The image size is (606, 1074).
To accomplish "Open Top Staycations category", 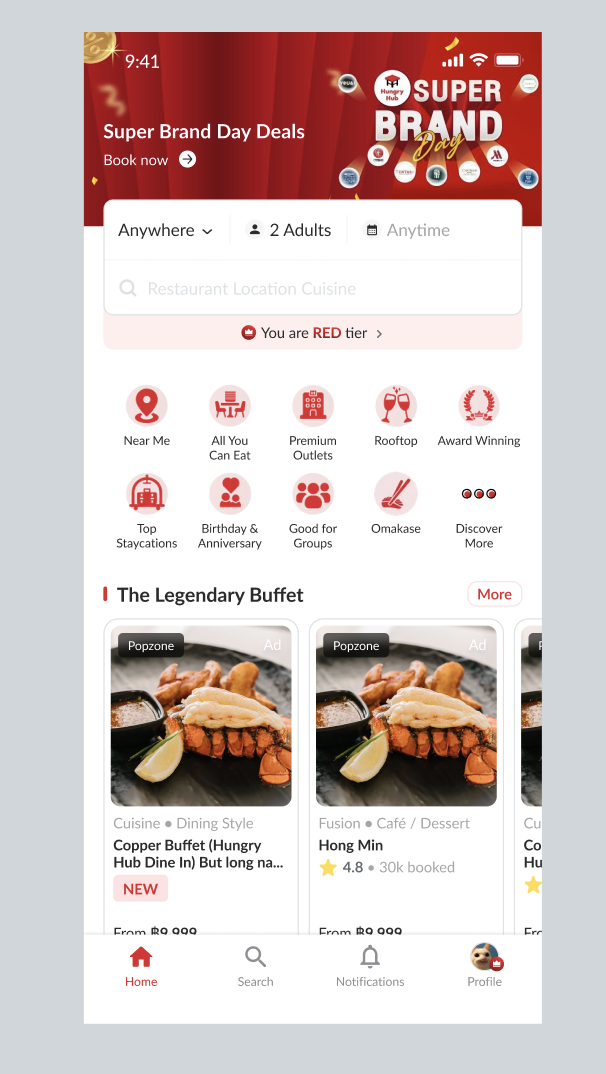I will click(147, 511).
